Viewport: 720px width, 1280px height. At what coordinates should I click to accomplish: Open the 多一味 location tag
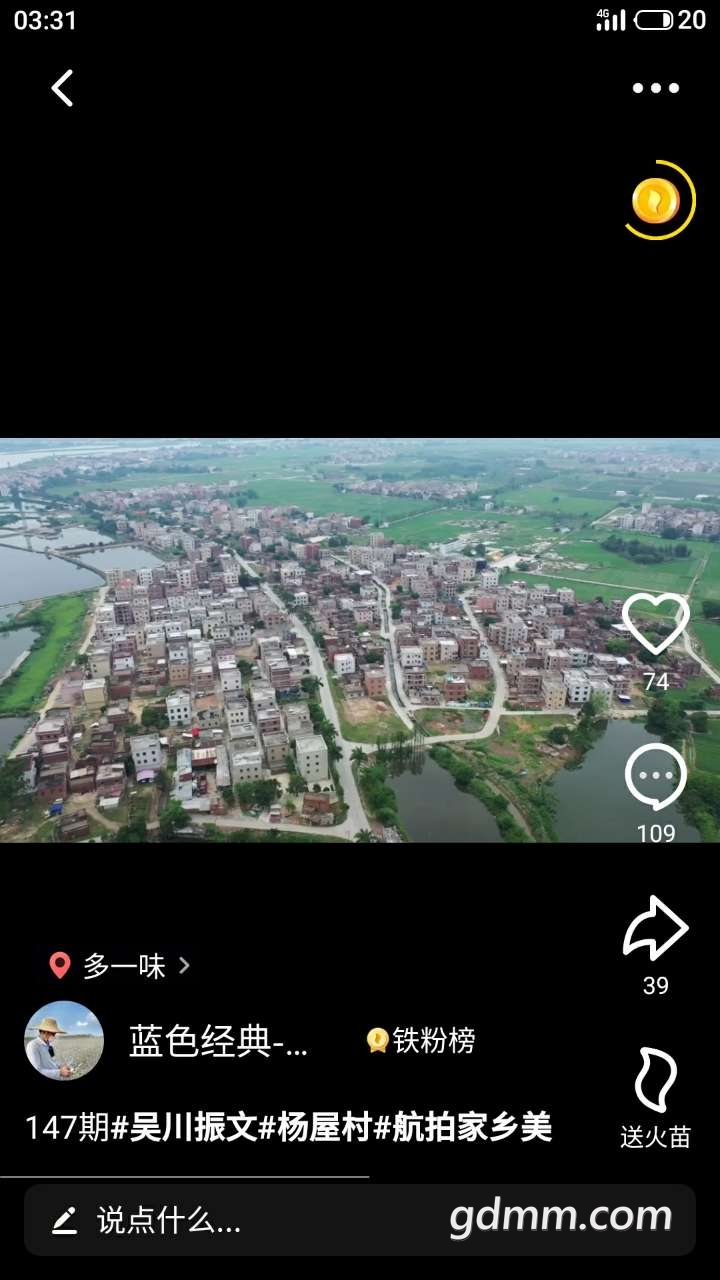(x=120, y=966)
